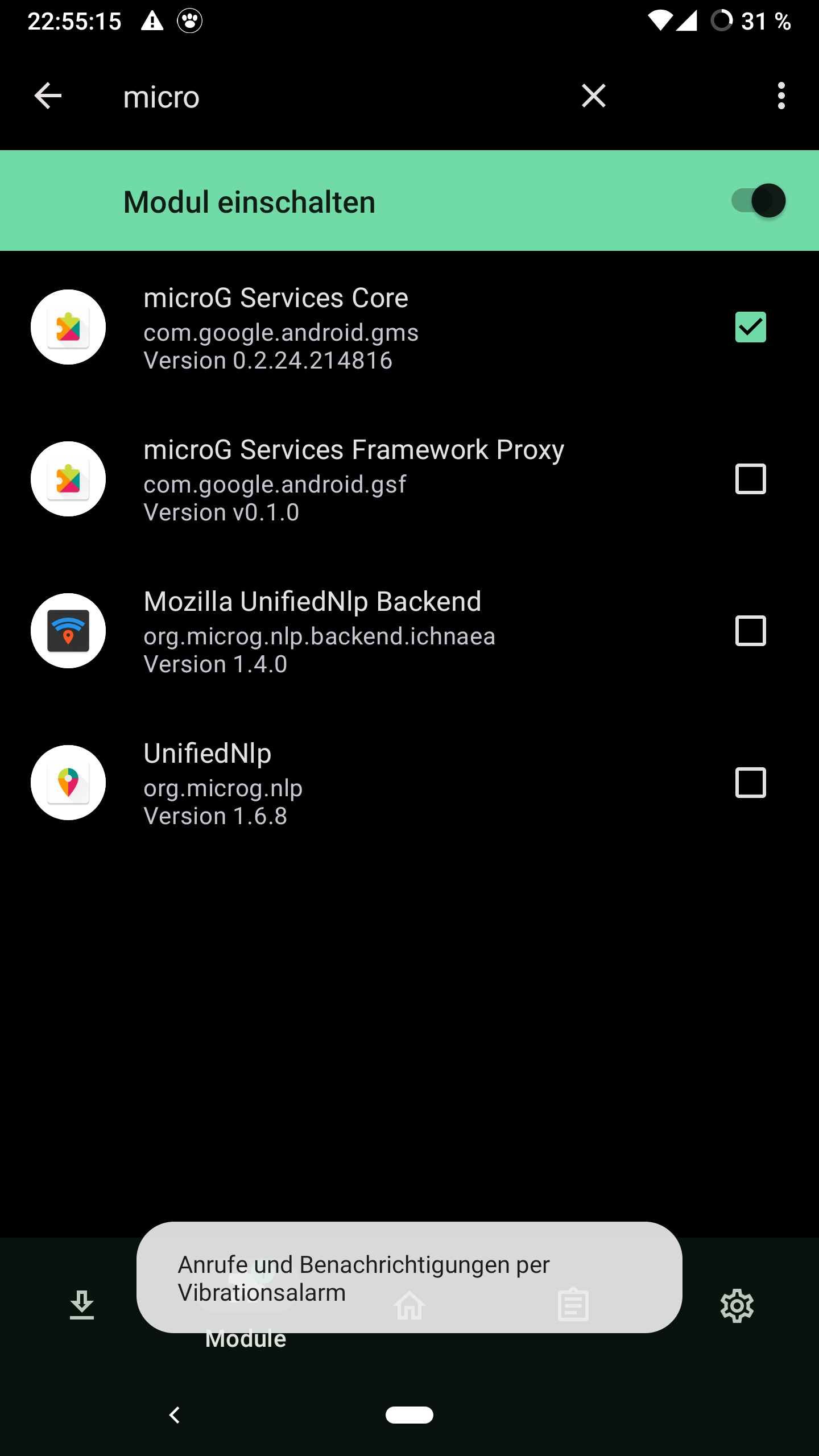This screenshot has width=819, height=1456.
Task: Select the Module tab label
Action: (x=246, y=1338)
